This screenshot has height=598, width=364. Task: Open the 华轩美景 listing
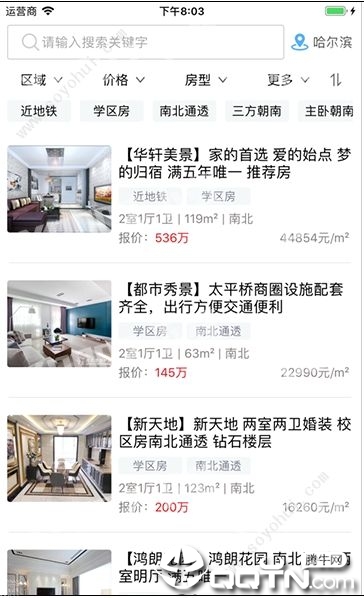(179, 195)
